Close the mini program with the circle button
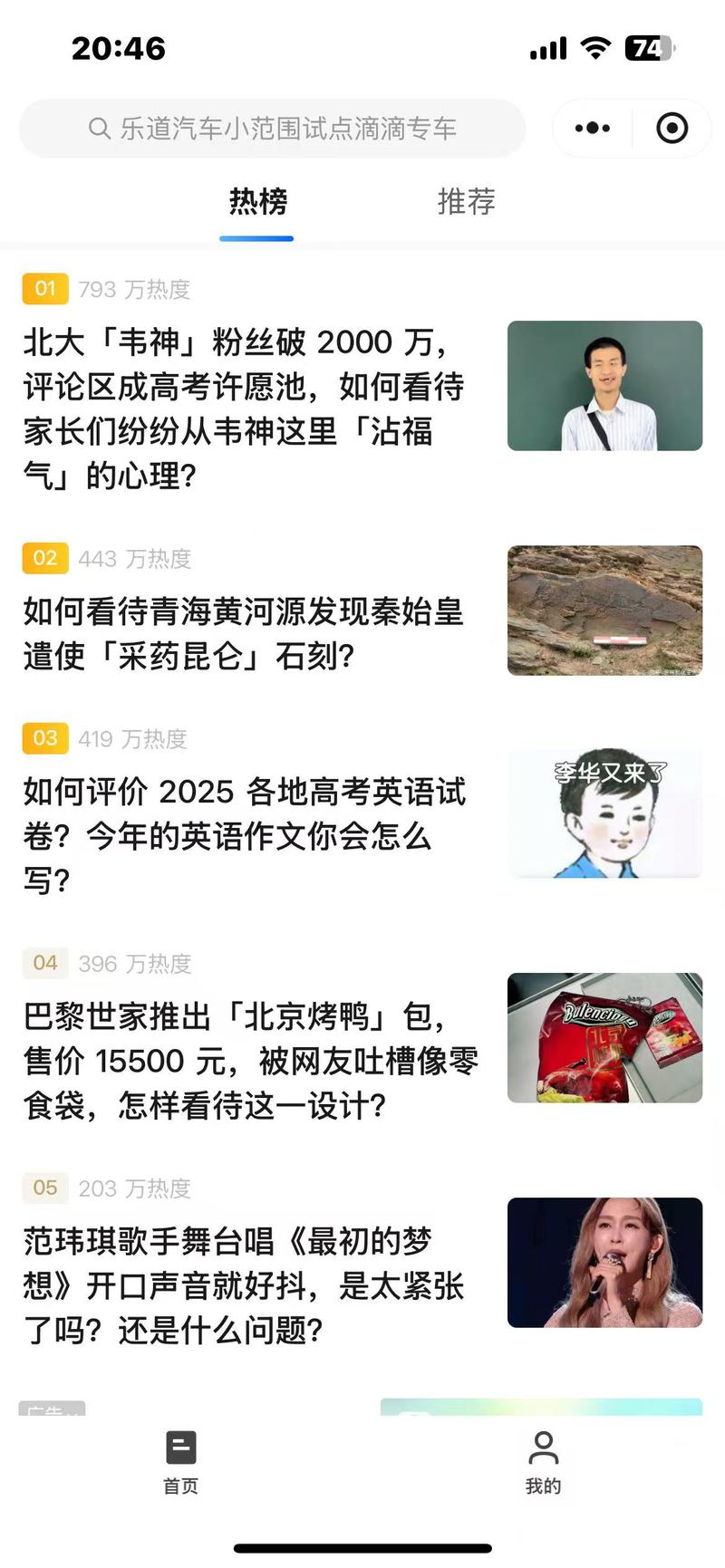This screenshot has width=725, height=1568. [672, 129]
